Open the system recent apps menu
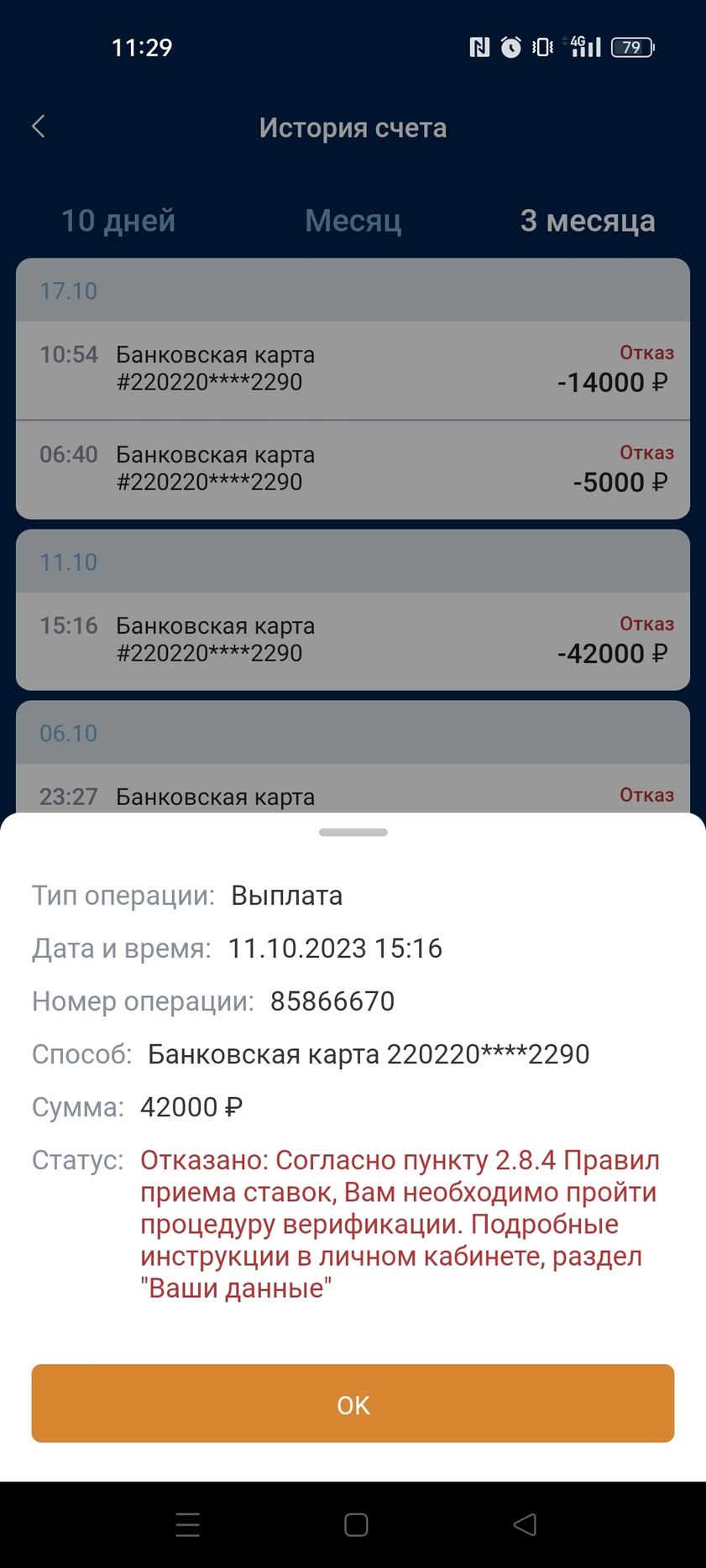This screenshot has height=1568, width=706. (x=188, y=1524)
